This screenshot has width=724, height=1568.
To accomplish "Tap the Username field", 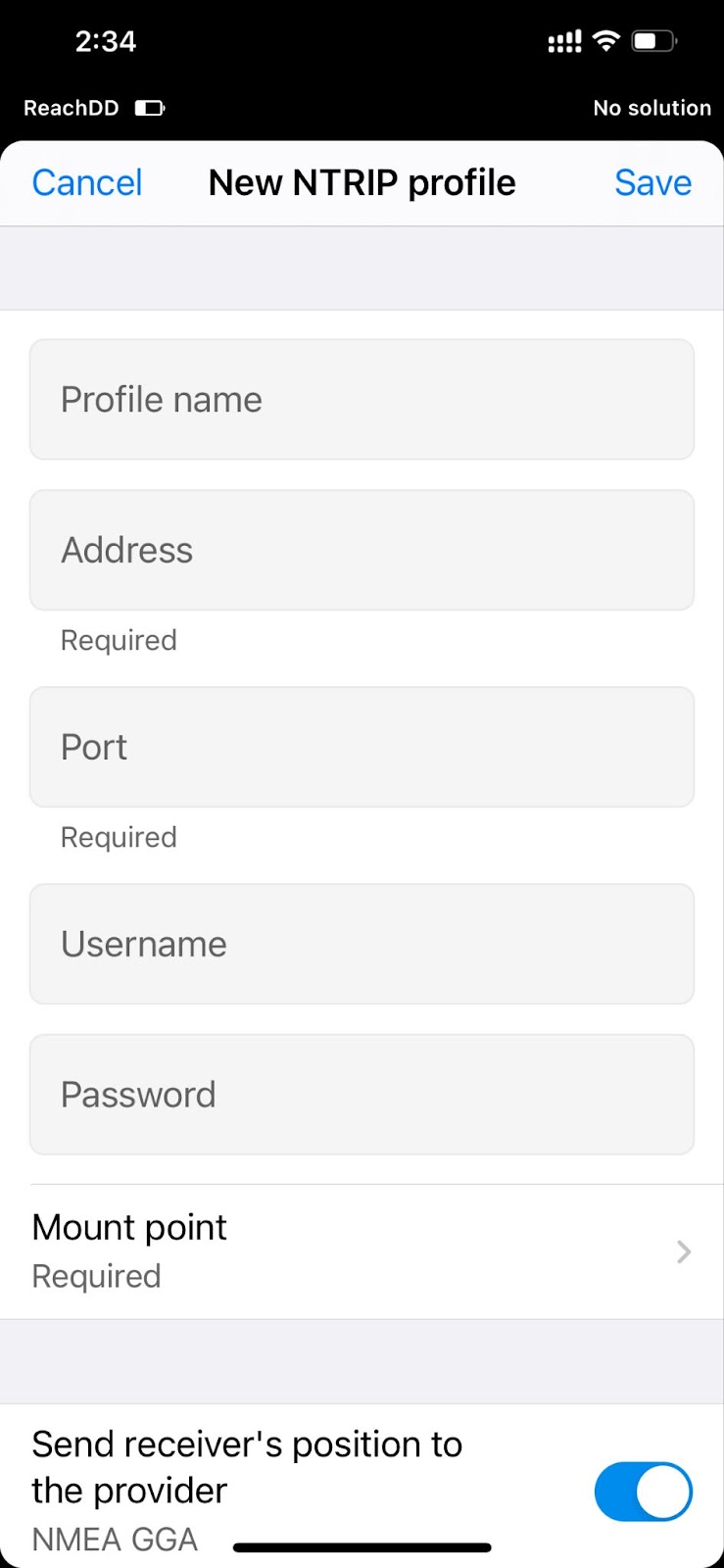I will 362,945.
